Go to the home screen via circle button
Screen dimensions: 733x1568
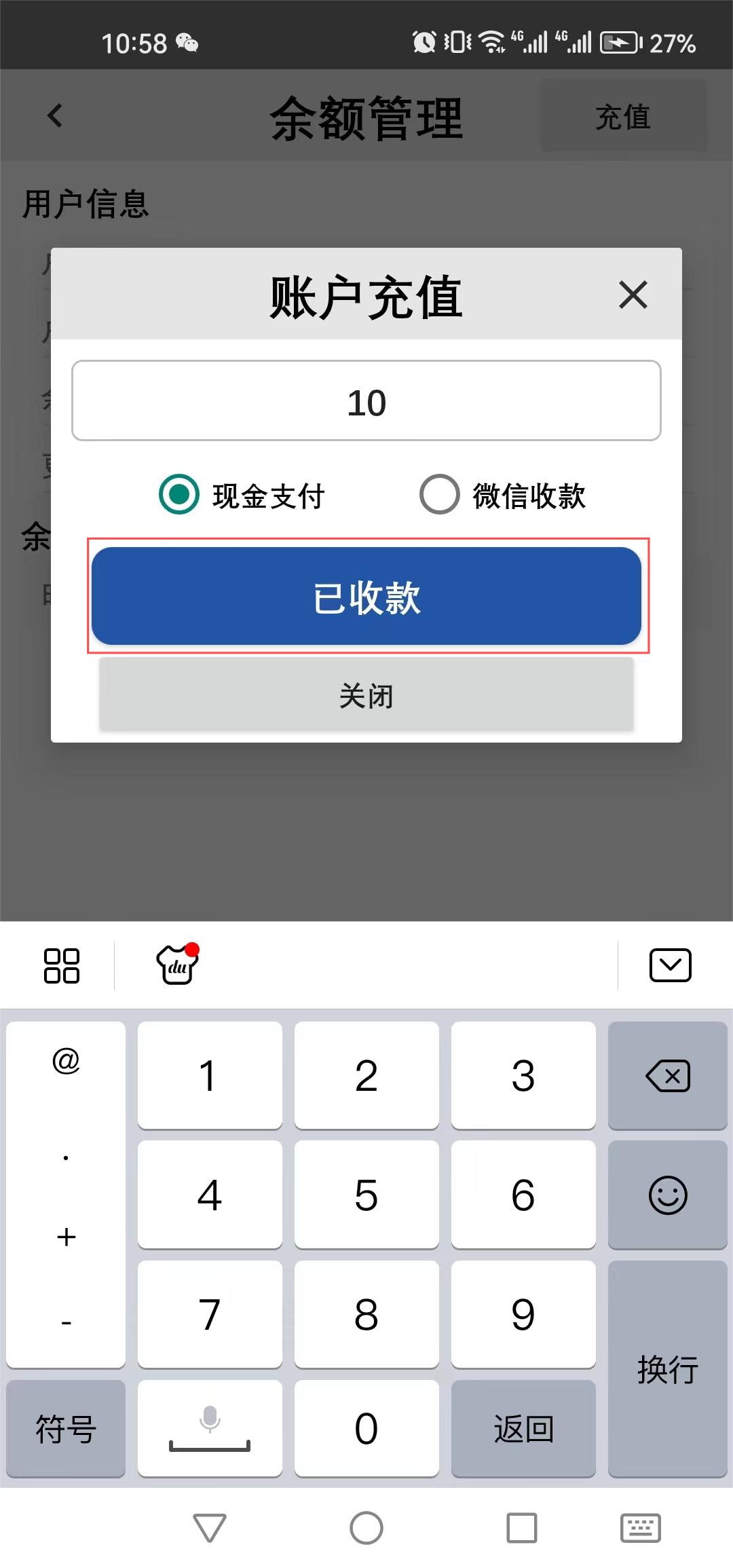coord(366,1528)
